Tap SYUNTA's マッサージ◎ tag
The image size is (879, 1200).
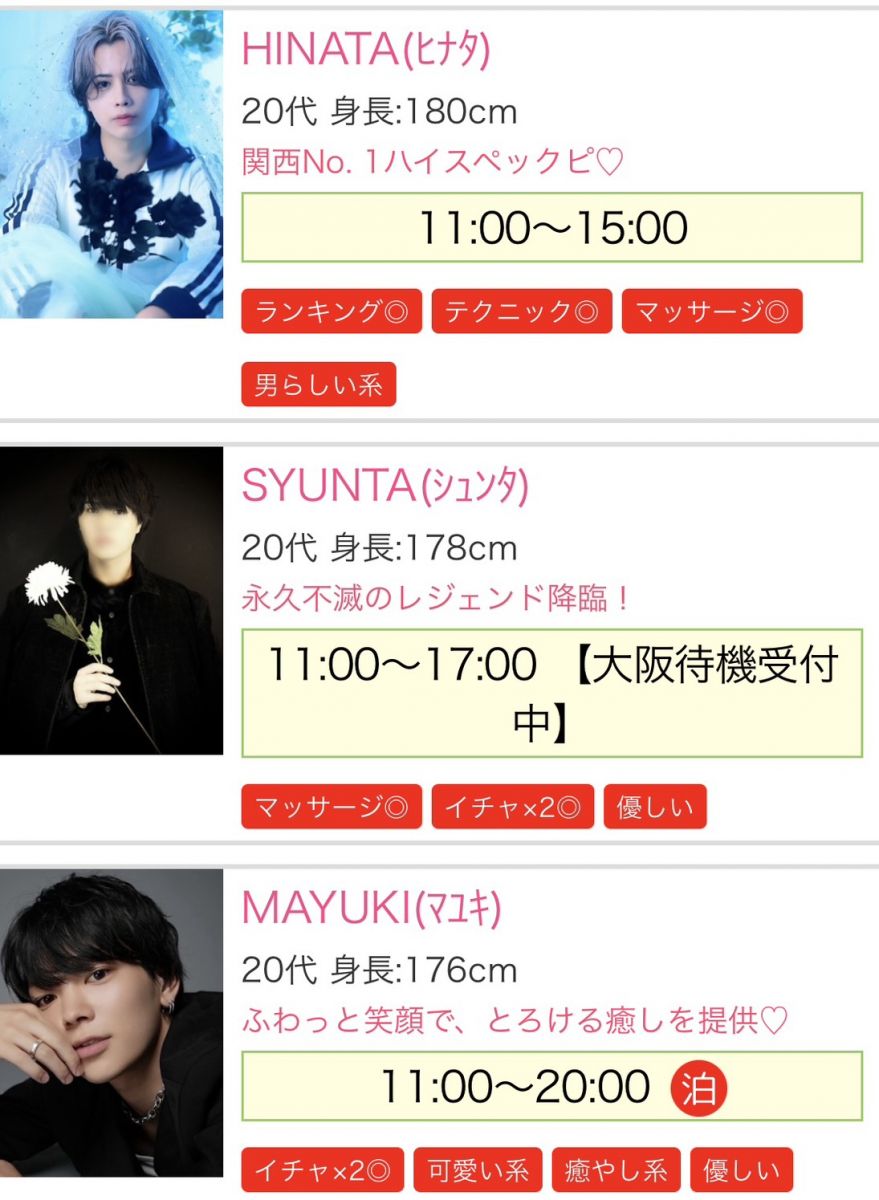point(331,807)
